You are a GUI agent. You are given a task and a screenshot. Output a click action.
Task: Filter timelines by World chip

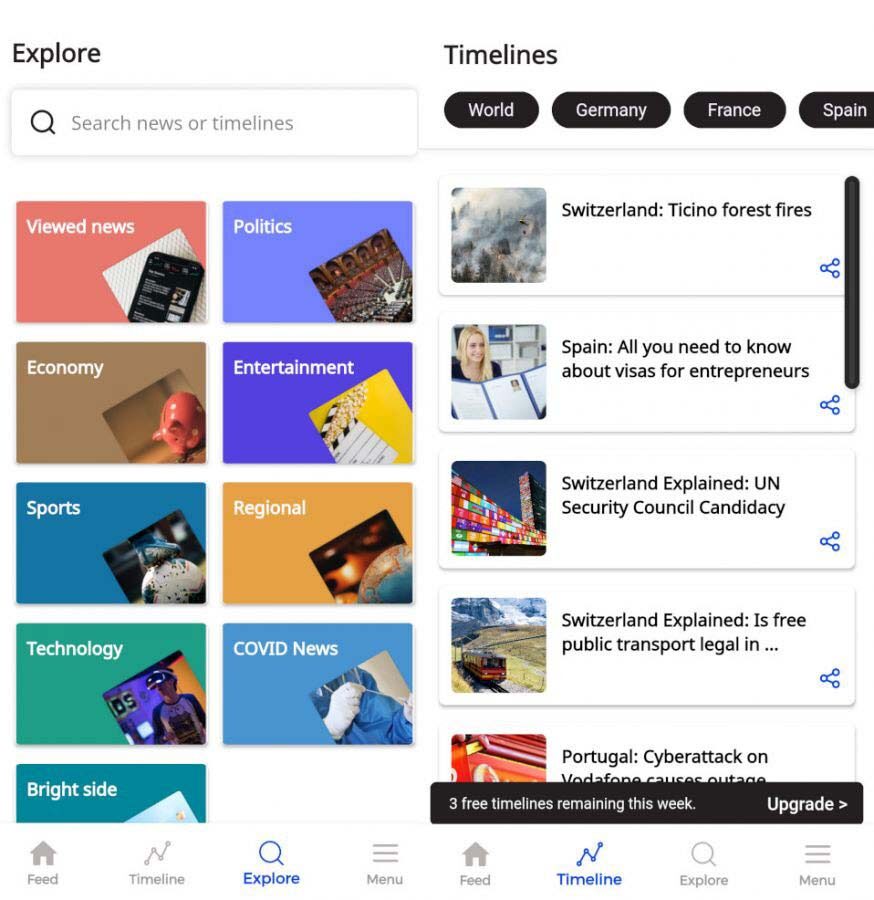tap(491, 110)
